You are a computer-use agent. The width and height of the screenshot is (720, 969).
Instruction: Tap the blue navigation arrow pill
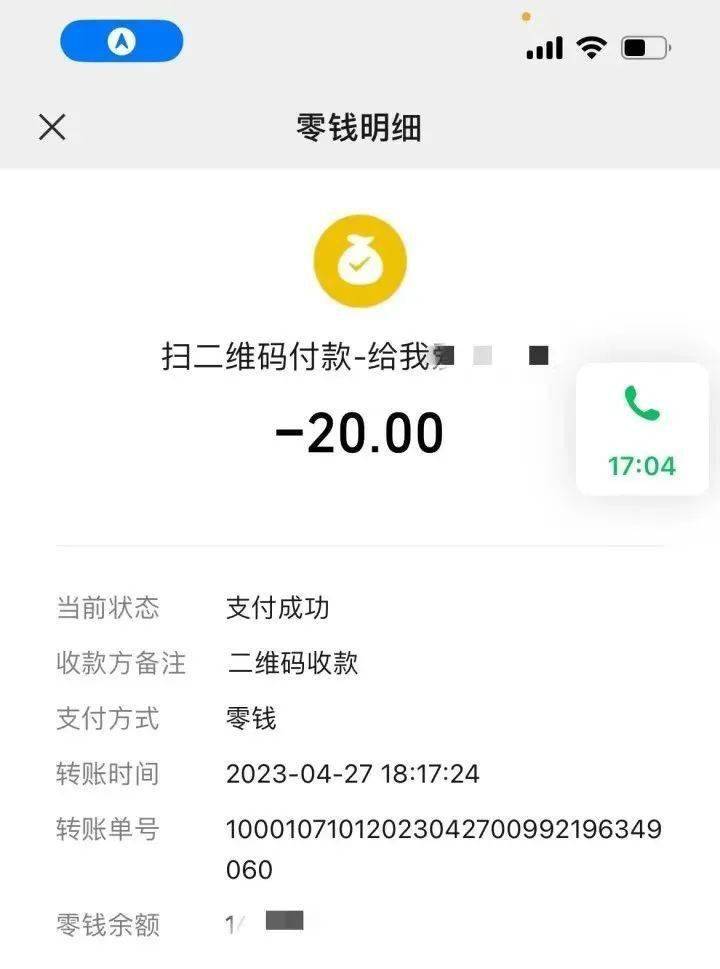[x=120, y=39]
